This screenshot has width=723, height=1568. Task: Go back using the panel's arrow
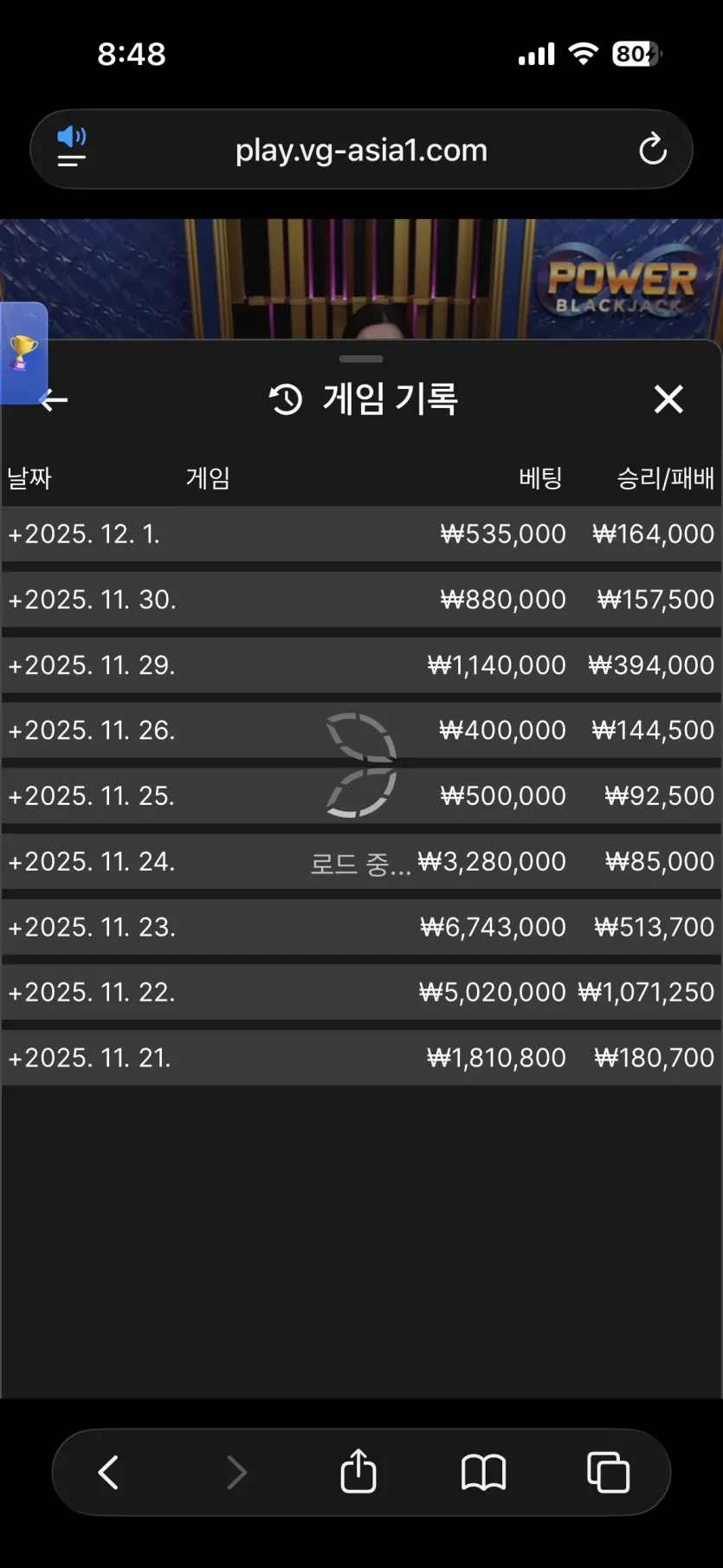pyautogui.click(x=55, y=400)
